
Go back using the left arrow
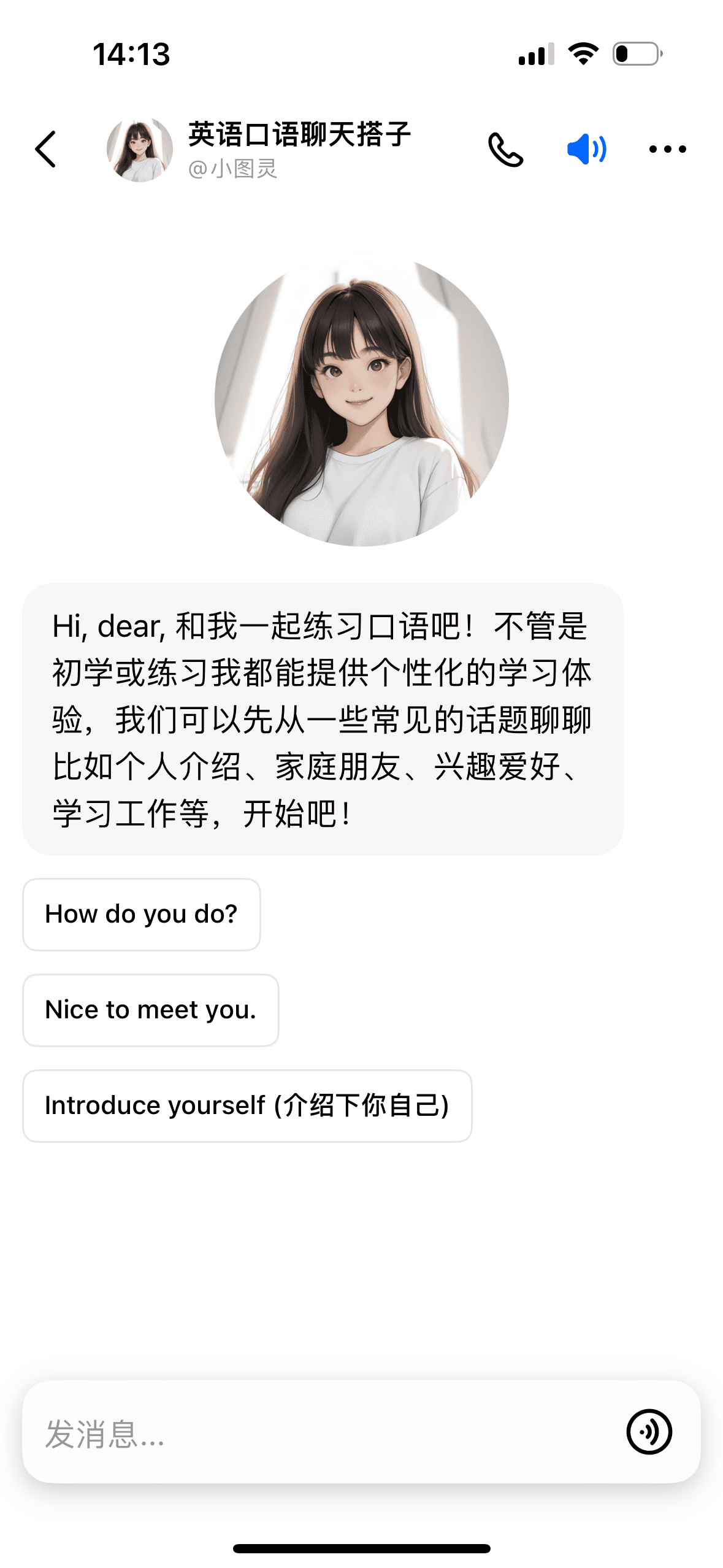(x=46, y=149)
